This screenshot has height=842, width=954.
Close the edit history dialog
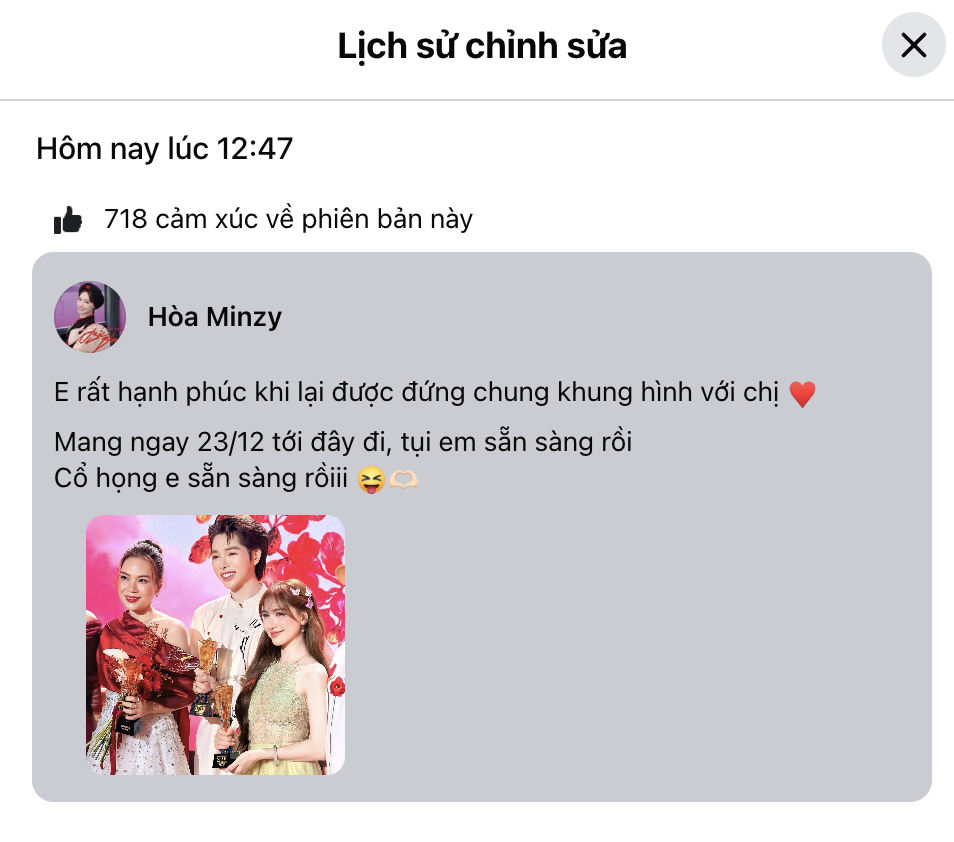coord(913,45)
